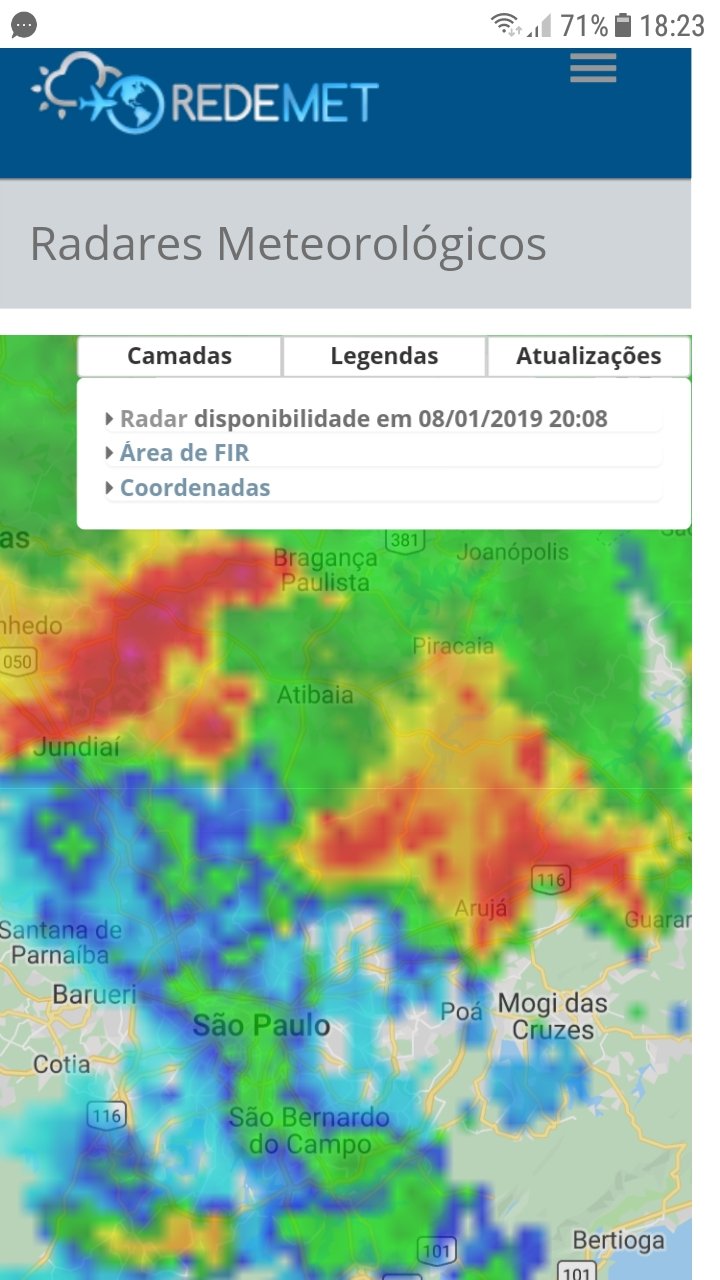Open the Atualizações tab

point(589,356)
